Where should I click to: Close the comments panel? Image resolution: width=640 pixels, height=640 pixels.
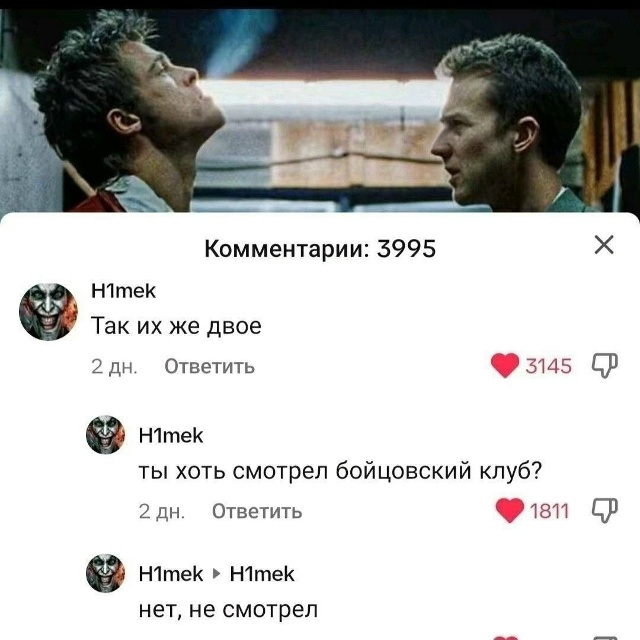coord(604,246)
